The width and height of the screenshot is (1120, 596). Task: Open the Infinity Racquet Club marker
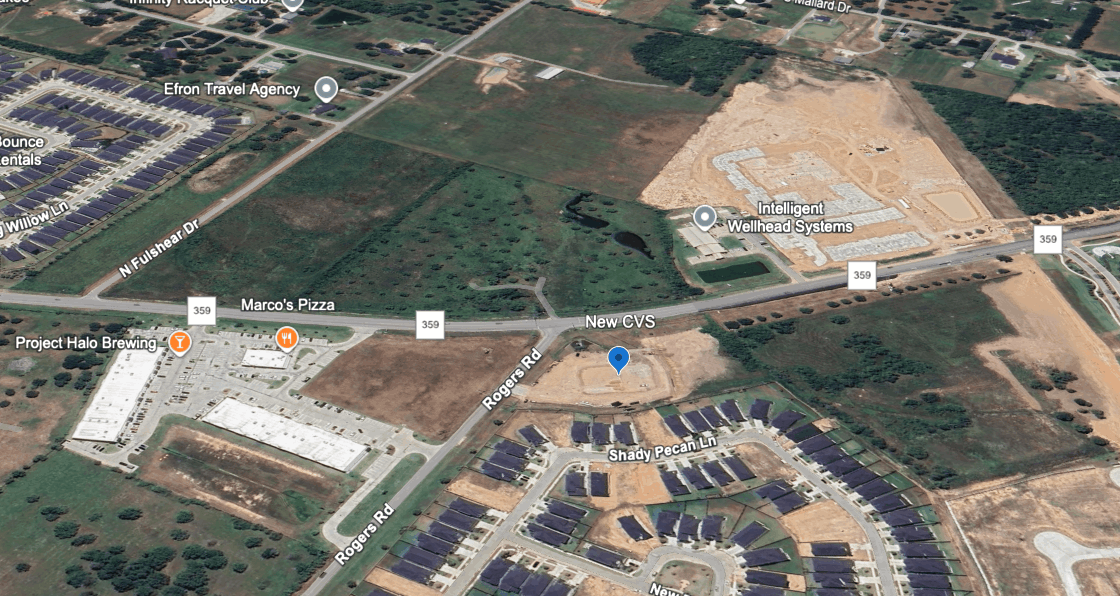[x=292, y=4]
